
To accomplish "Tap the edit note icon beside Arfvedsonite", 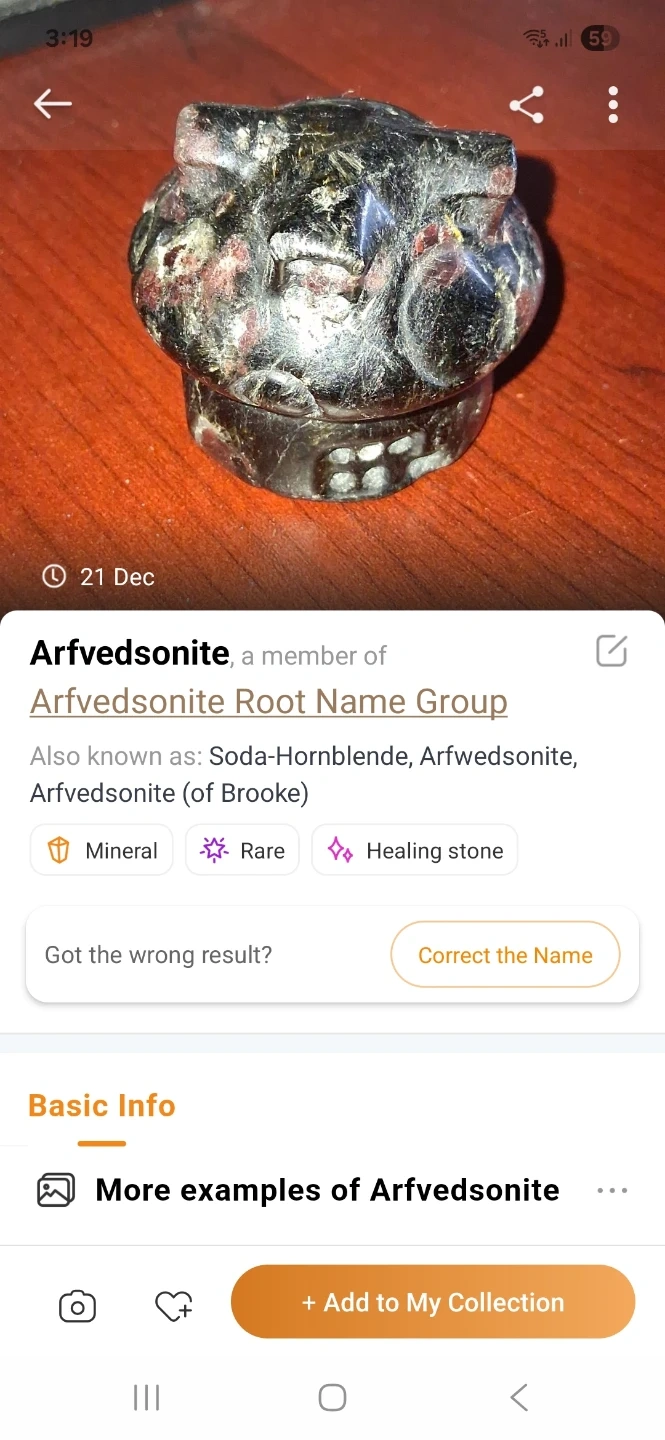I will point(611,651).
